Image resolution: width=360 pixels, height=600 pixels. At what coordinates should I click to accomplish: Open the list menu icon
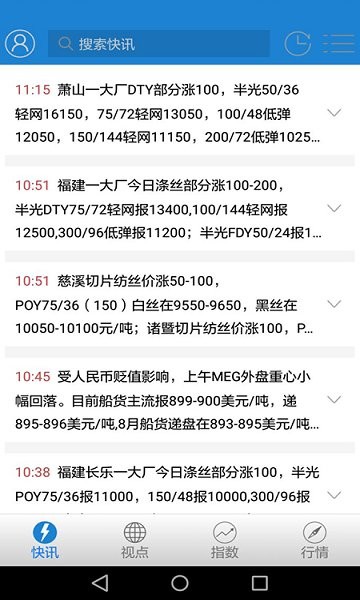click(339, 44)
